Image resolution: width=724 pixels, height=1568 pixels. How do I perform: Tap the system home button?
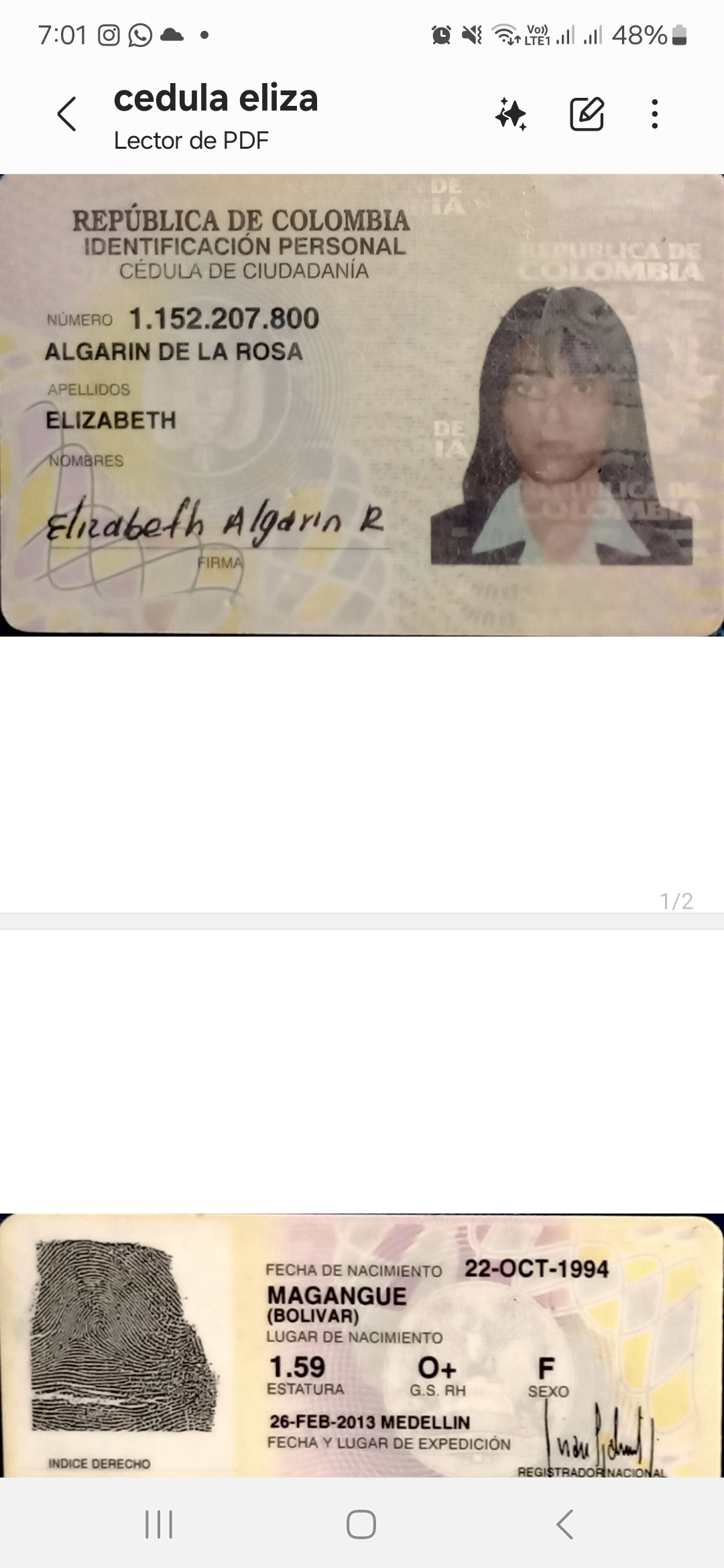point(361,1524)
